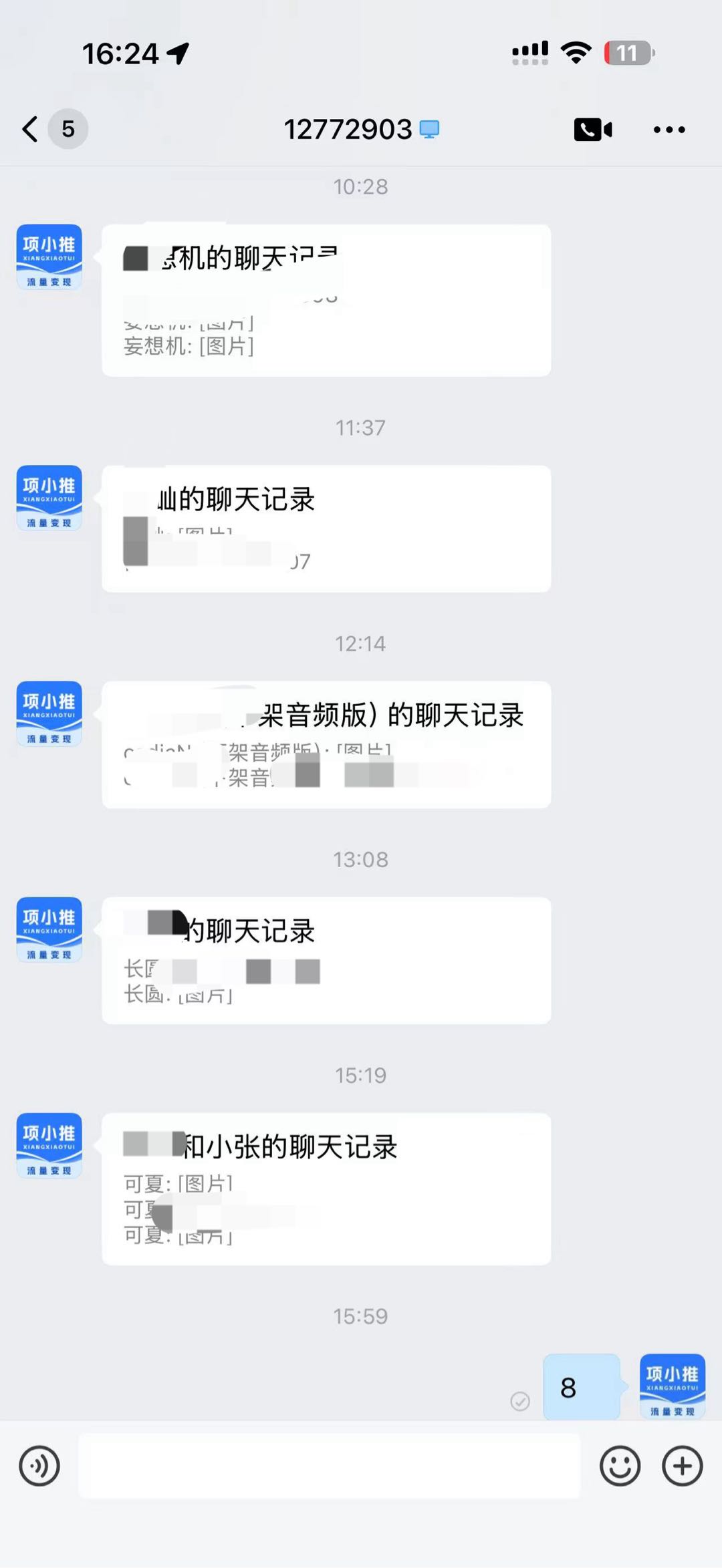
Task: Tap the location arrow in the status bar
Action: 177,53
